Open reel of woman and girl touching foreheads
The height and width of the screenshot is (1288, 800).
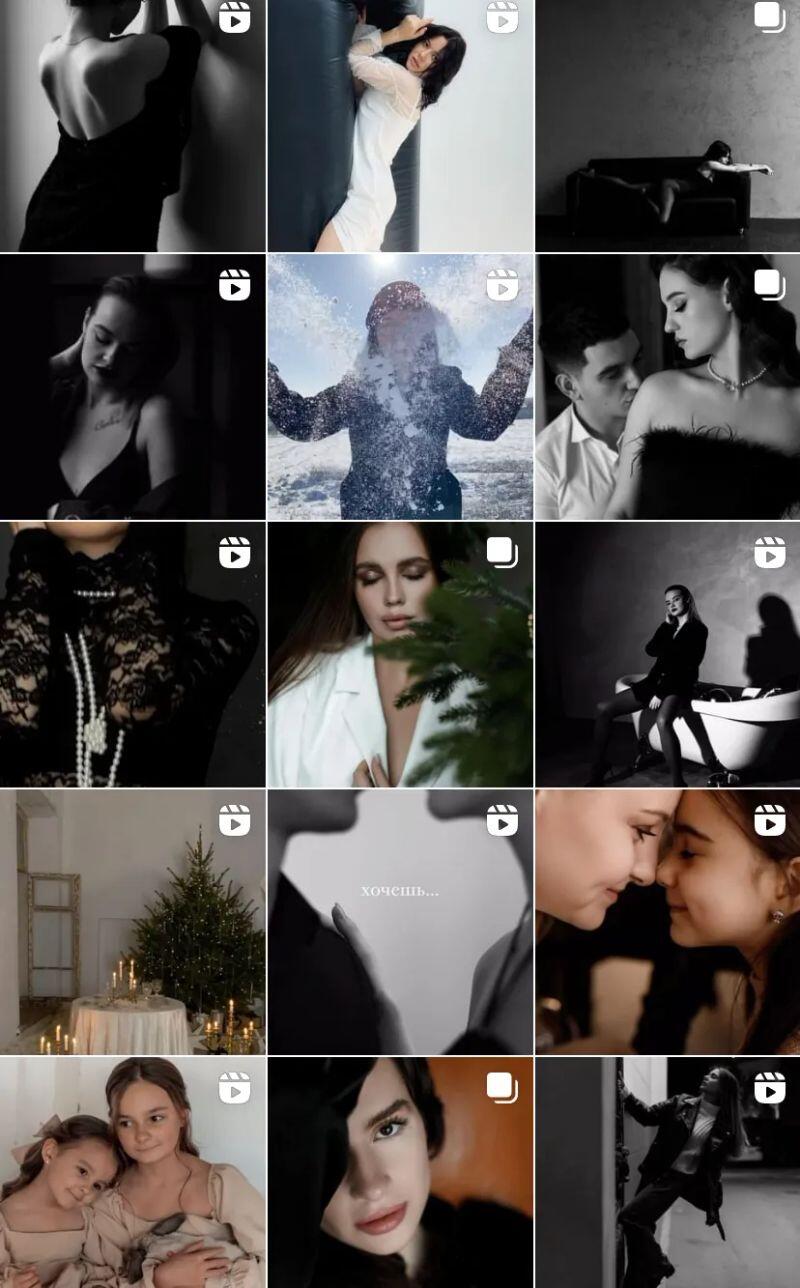(x=668, y=922)
